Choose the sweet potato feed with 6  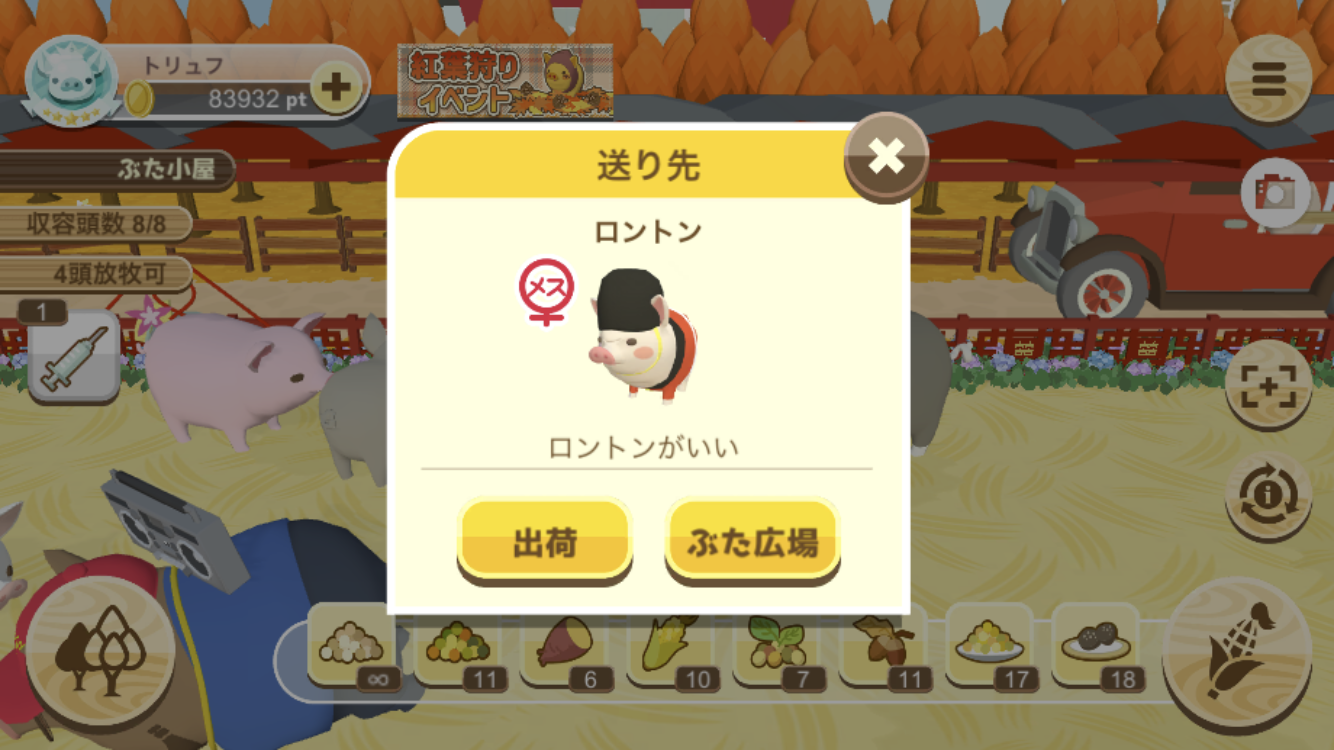click(568, 647)
